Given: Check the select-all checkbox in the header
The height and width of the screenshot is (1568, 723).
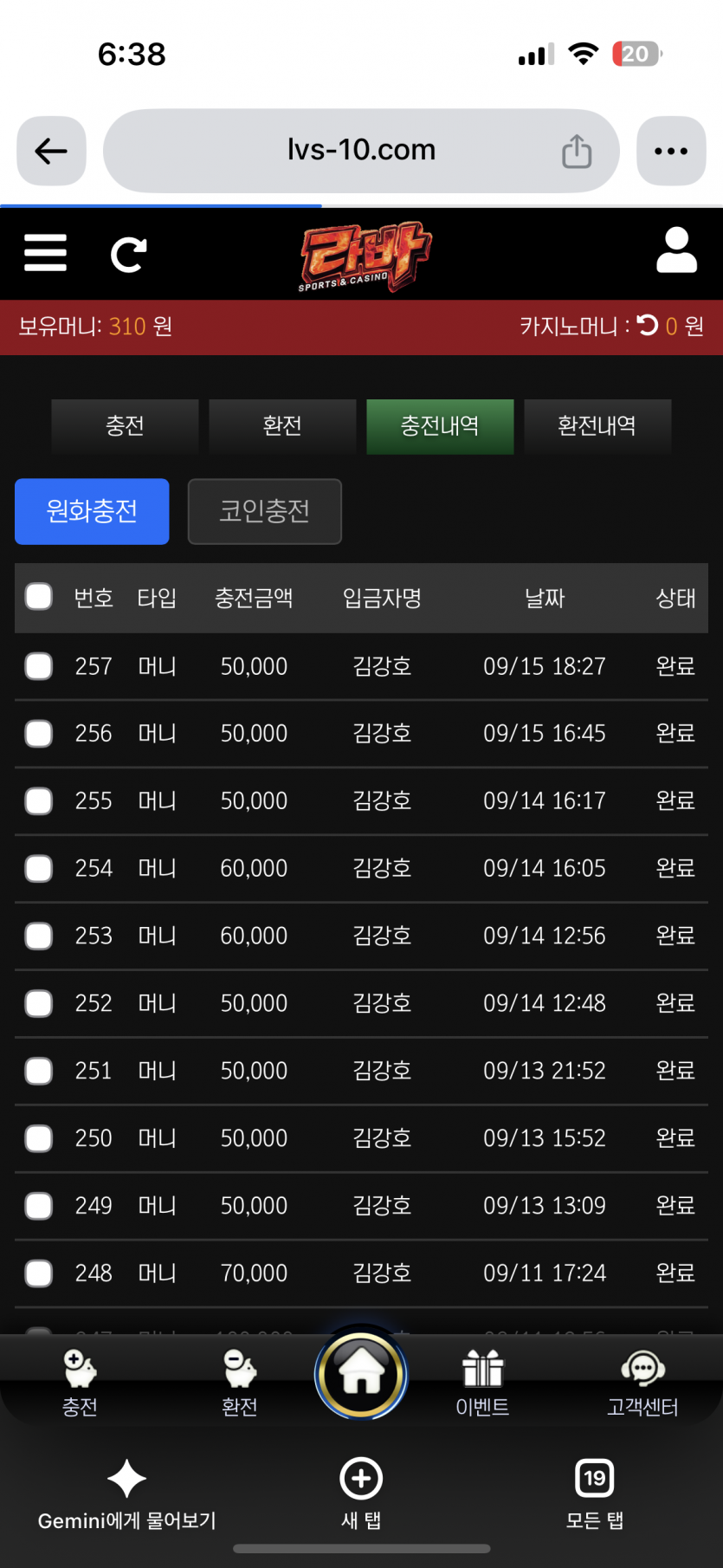Looking at the screenshot, I should tap(39, 597).
